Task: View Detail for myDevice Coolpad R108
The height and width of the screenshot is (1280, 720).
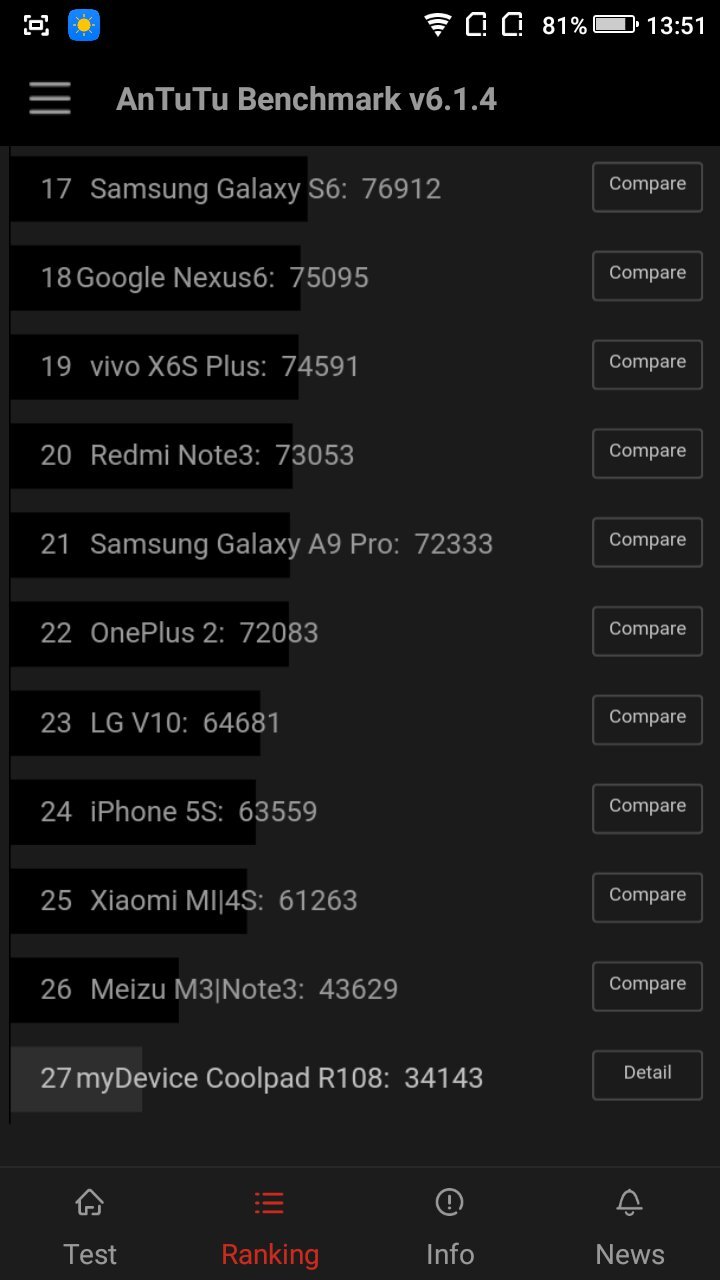Action: point(647,1075)
